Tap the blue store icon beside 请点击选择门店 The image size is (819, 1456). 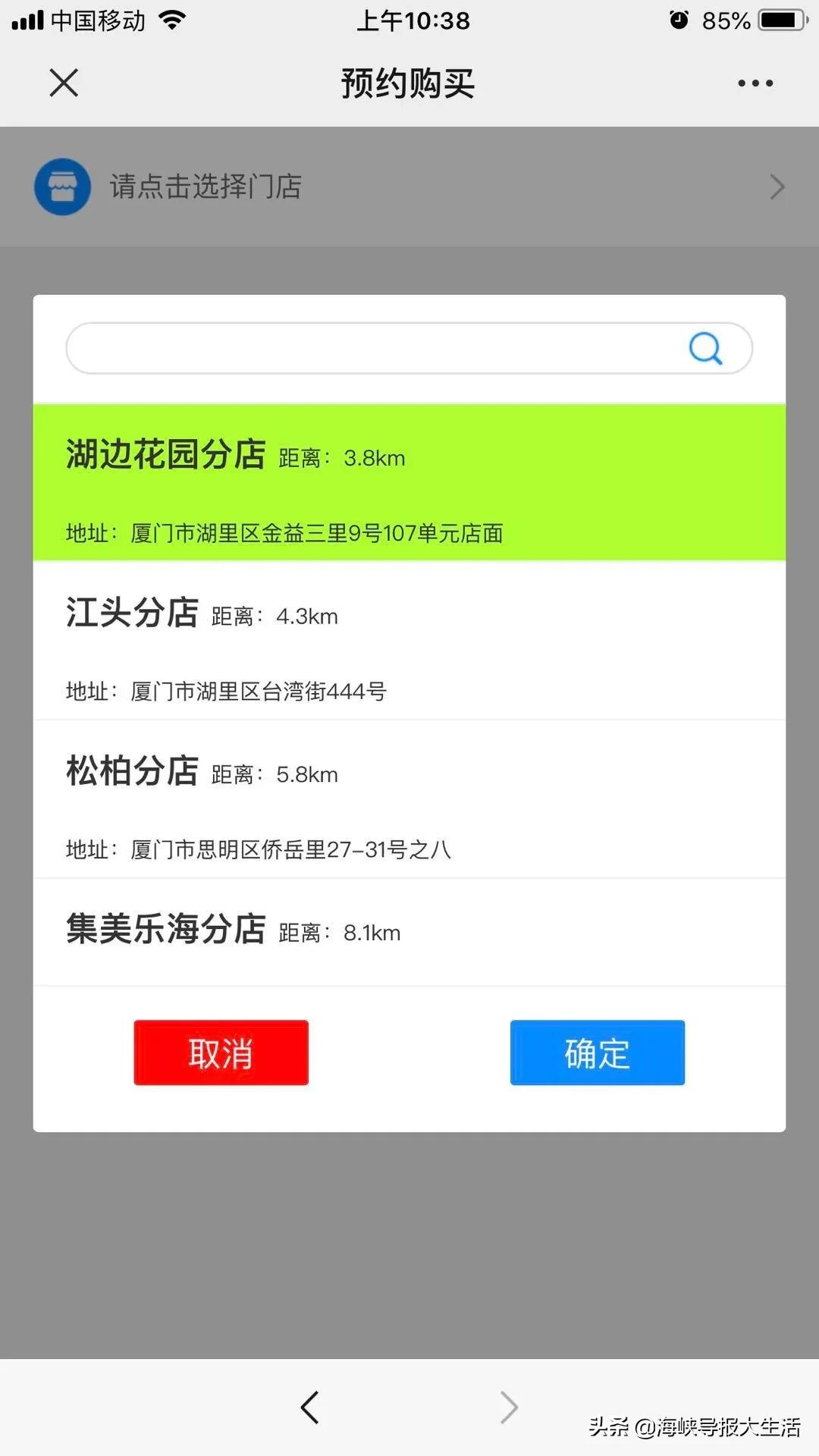tap(62, 187)
